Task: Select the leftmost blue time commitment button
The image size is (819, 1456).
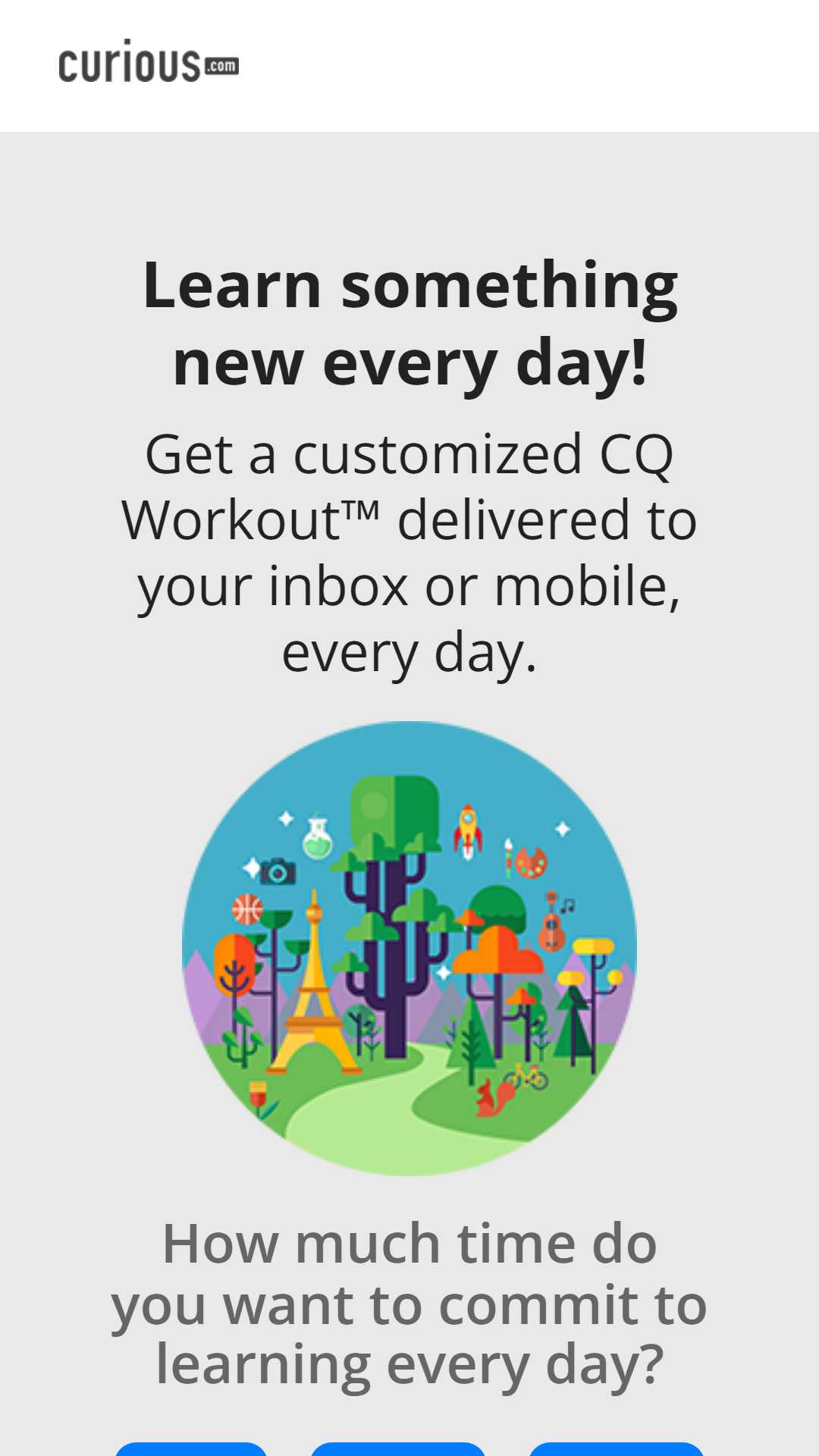Action: tap(191, 1449)
